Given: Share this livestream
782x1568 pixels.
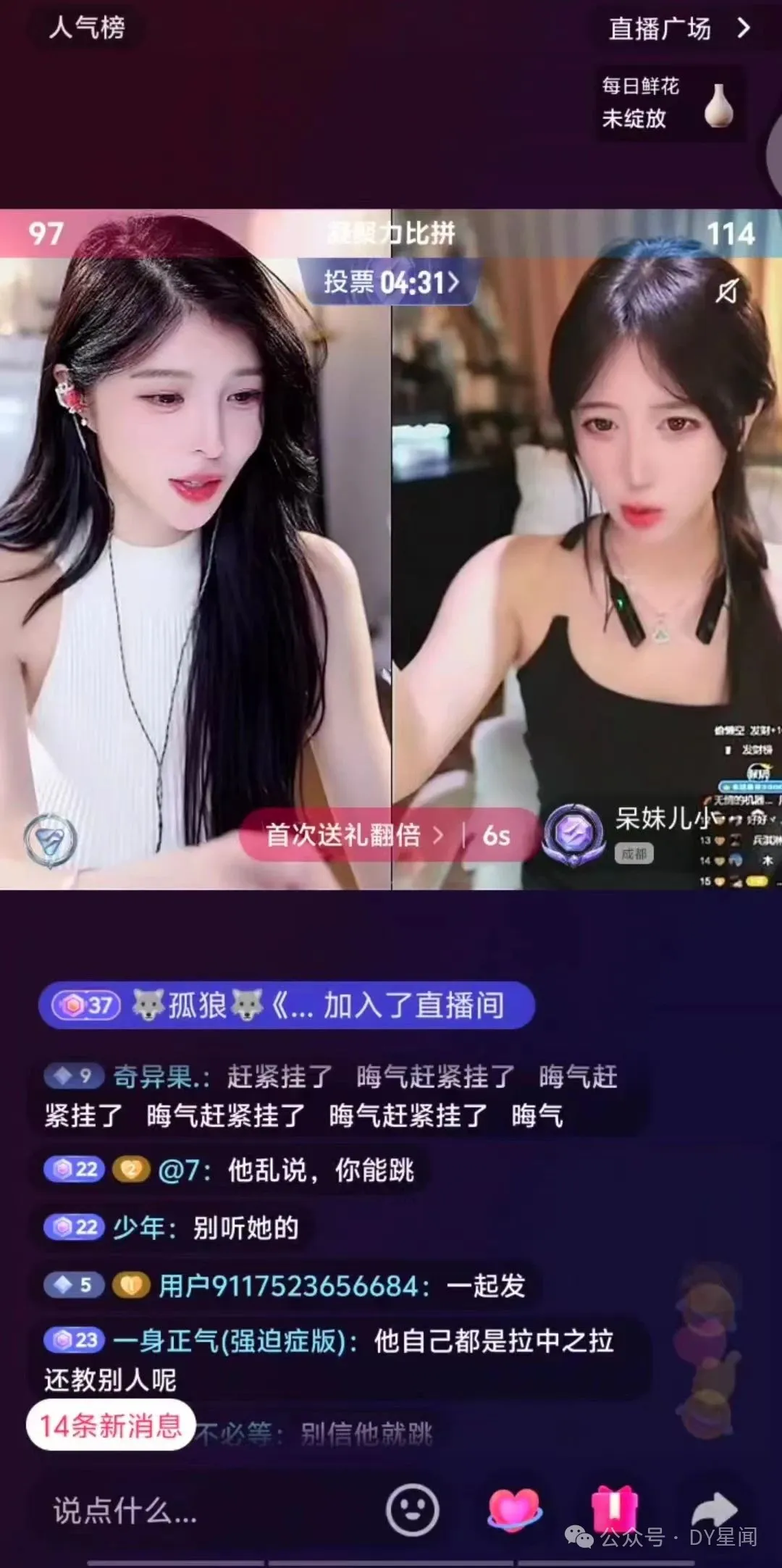Looking at the screenshot, I should [714, 1509].
